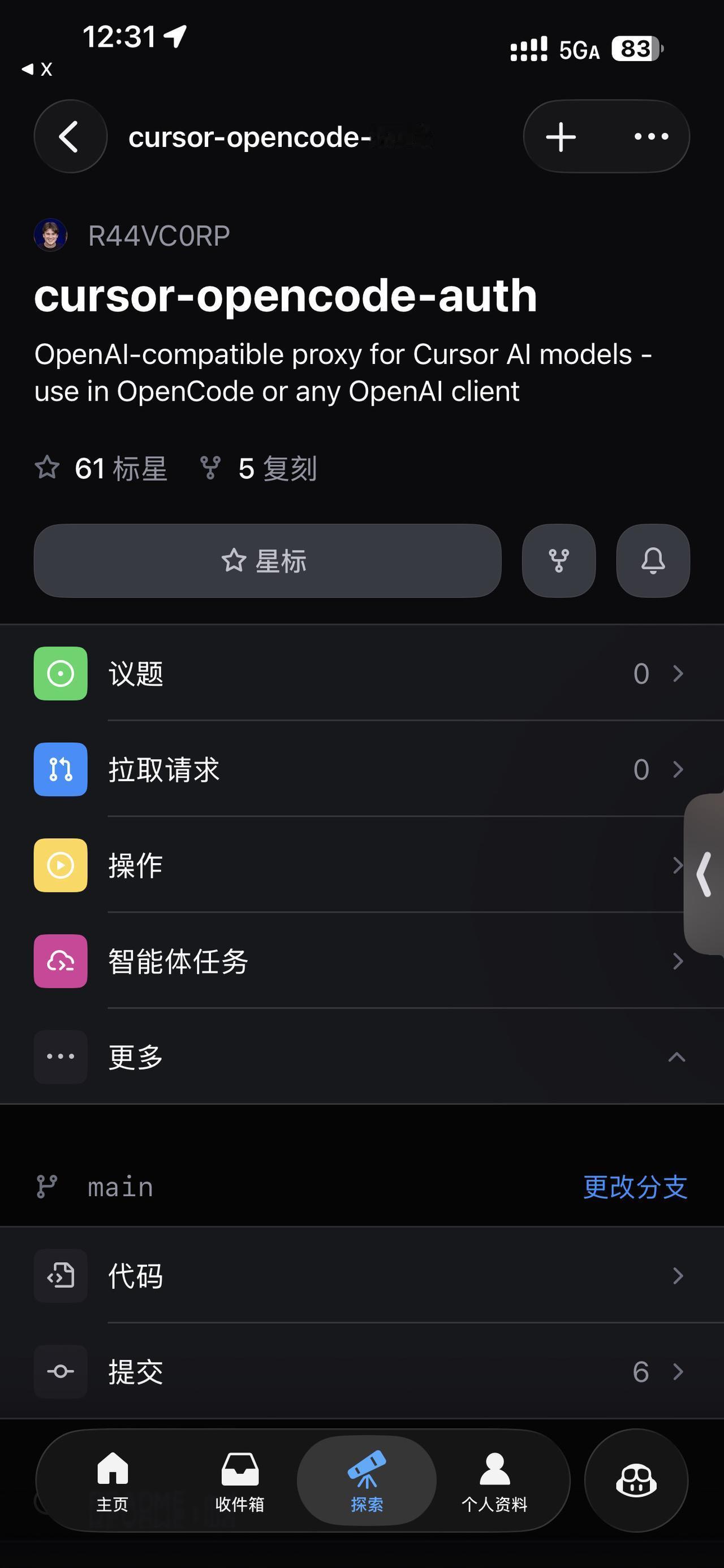The image size is (724, 1568).
Task: Open the 议题 (Issues) section
Action: click(x=135, y=673)
